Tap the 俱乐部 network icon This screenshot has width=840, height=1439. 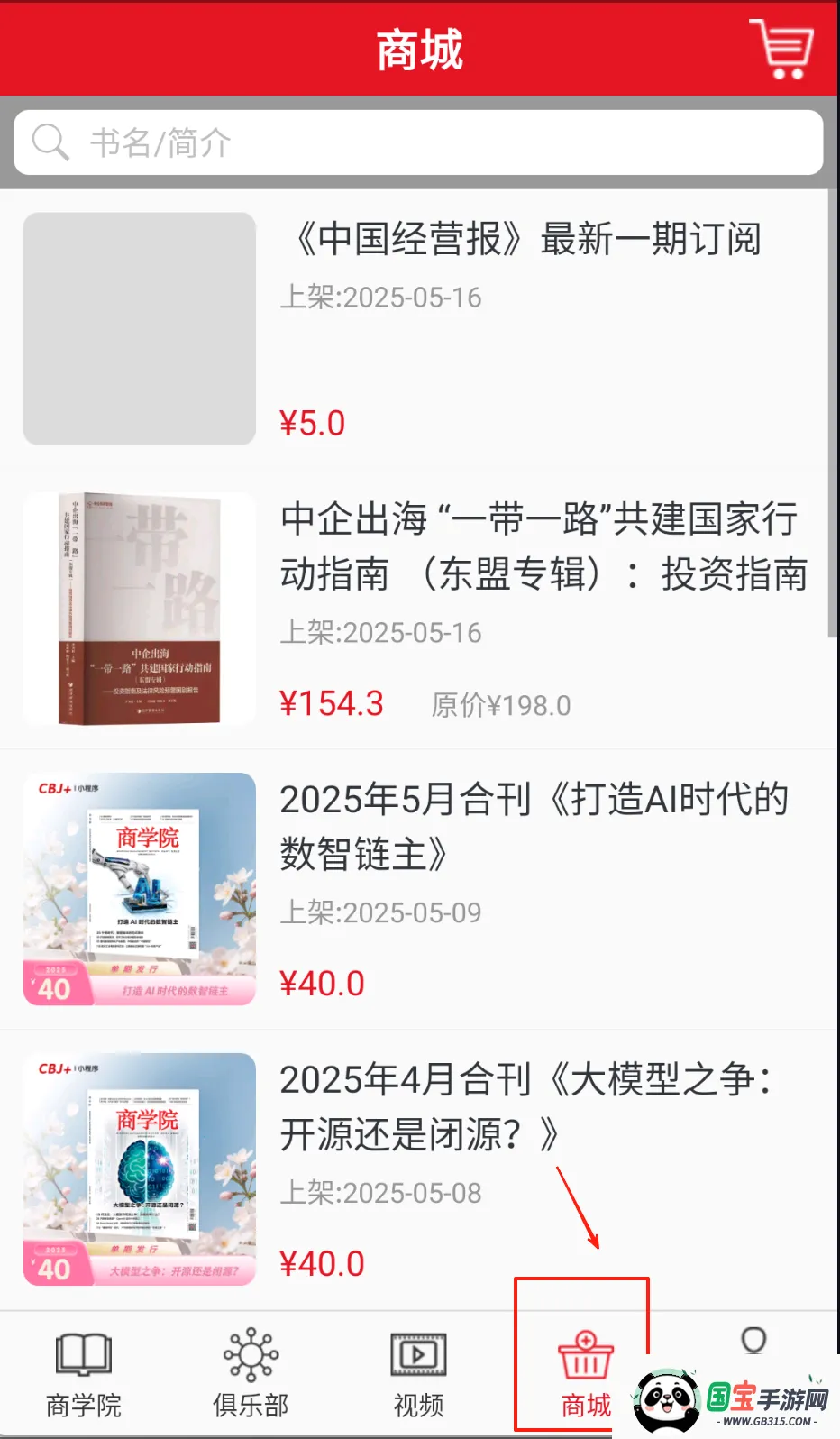click(x=249, y=1354)
